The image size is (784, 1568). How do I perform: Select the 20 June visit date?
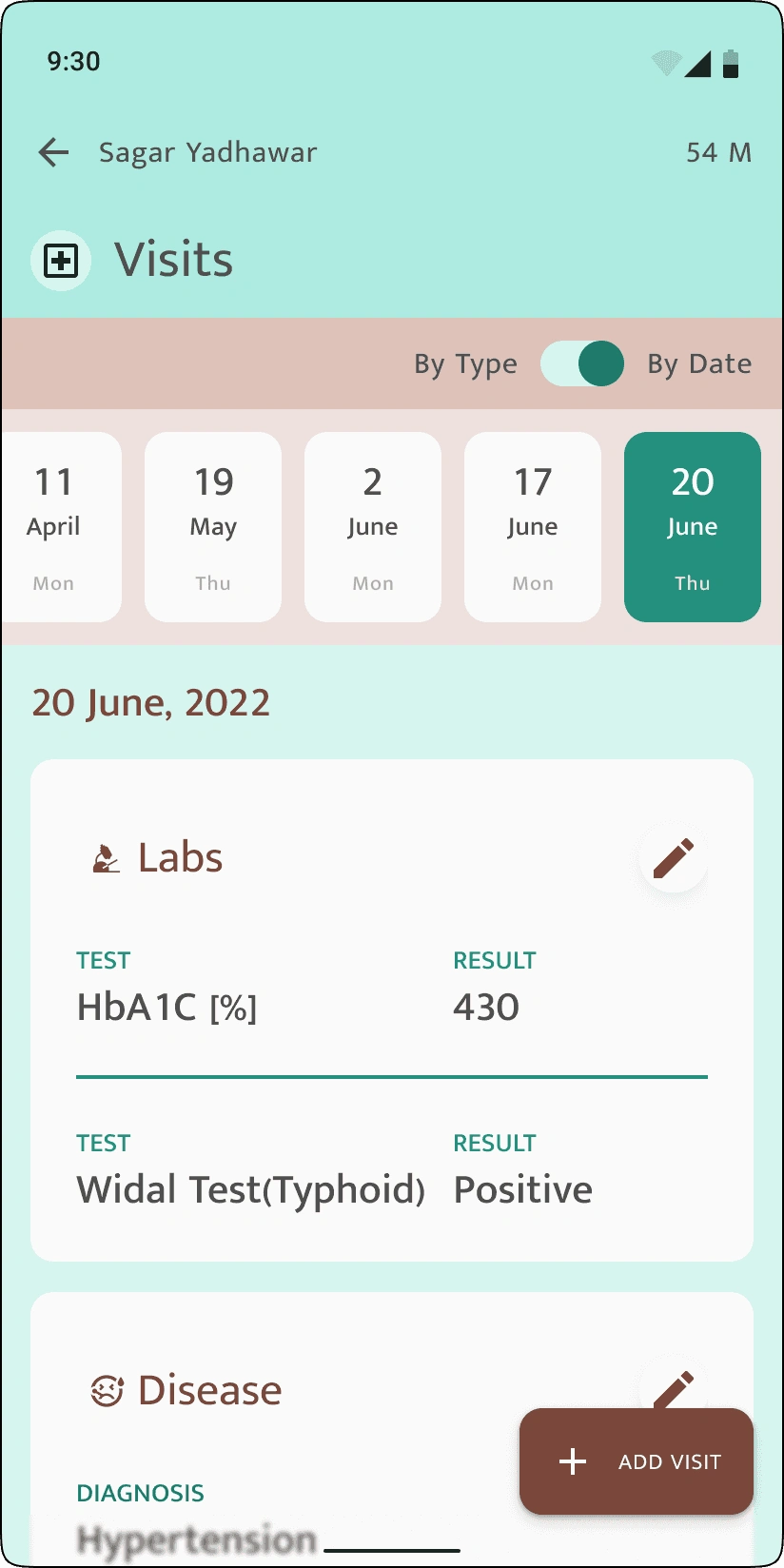tap(693, 527)
